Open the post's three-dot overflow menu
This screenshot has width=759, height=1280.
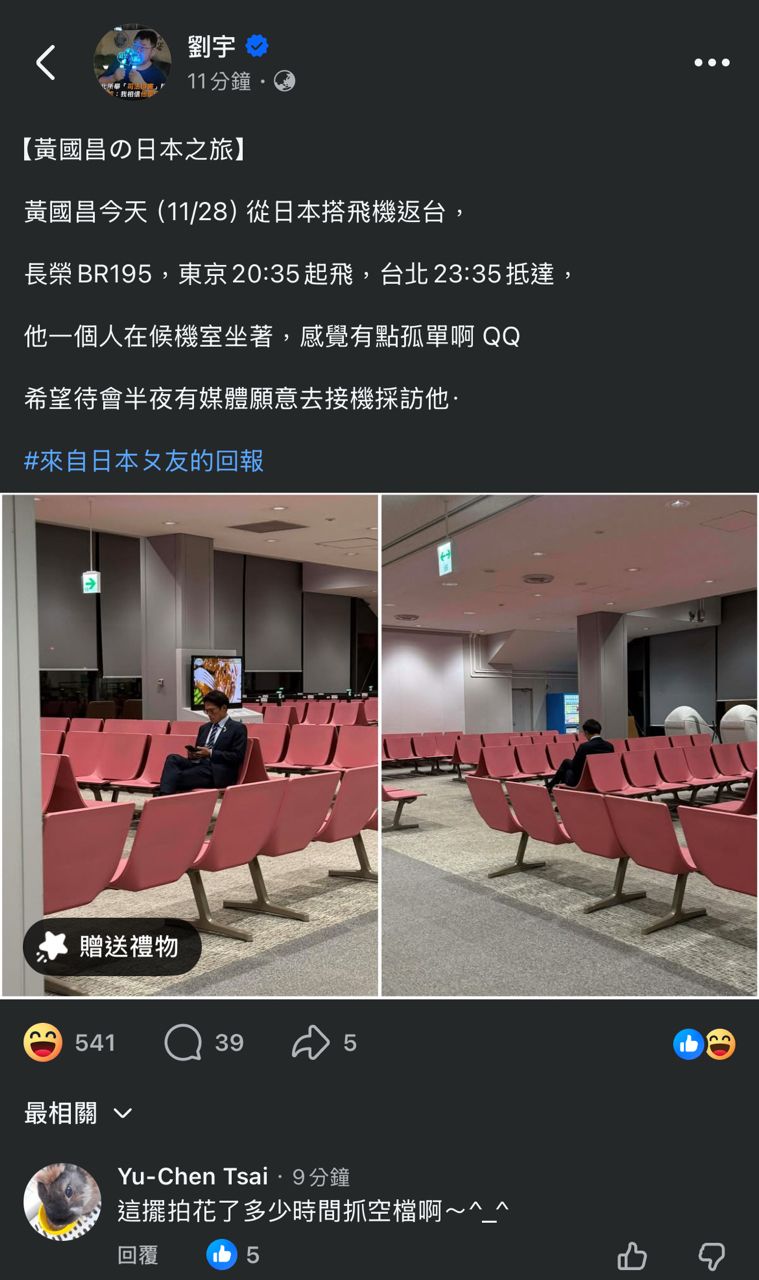(x=711, y=62)
